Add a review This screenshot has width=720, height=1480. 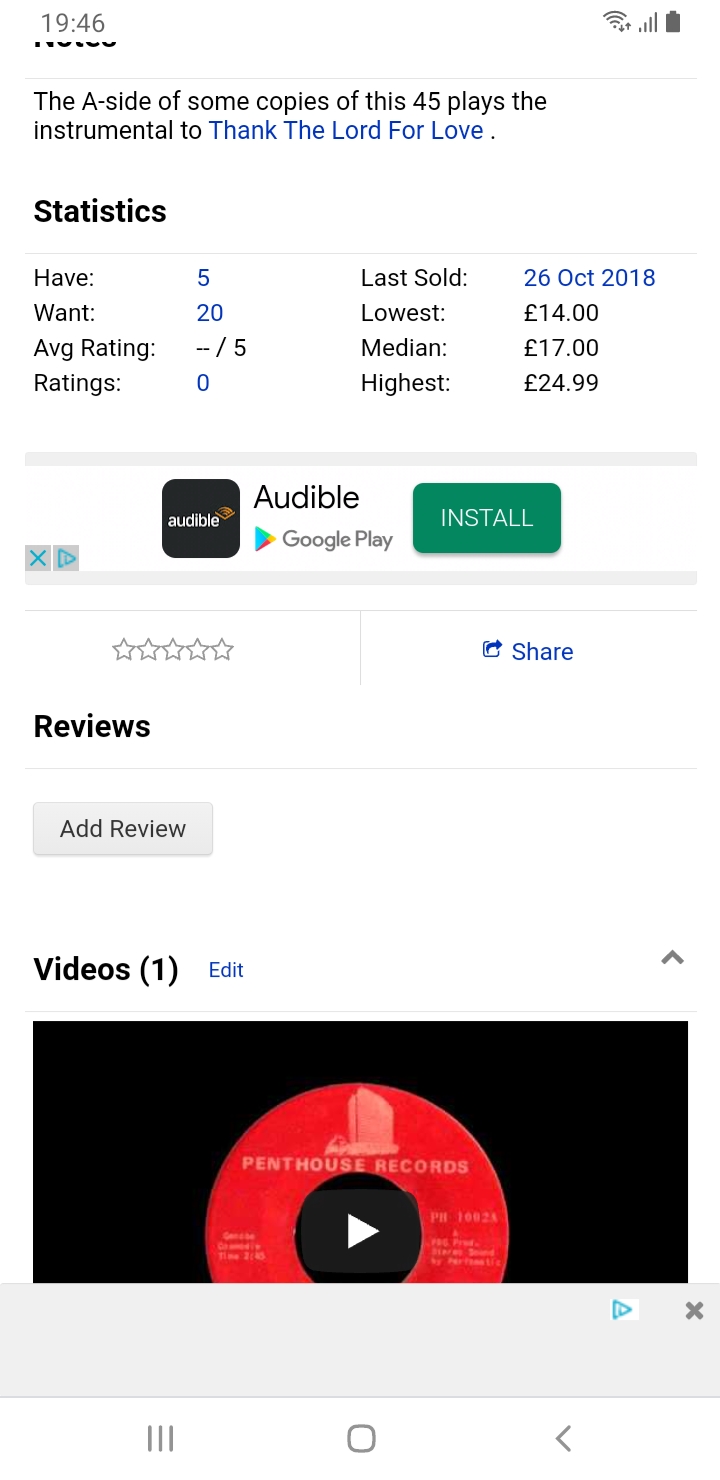(123, 829)
